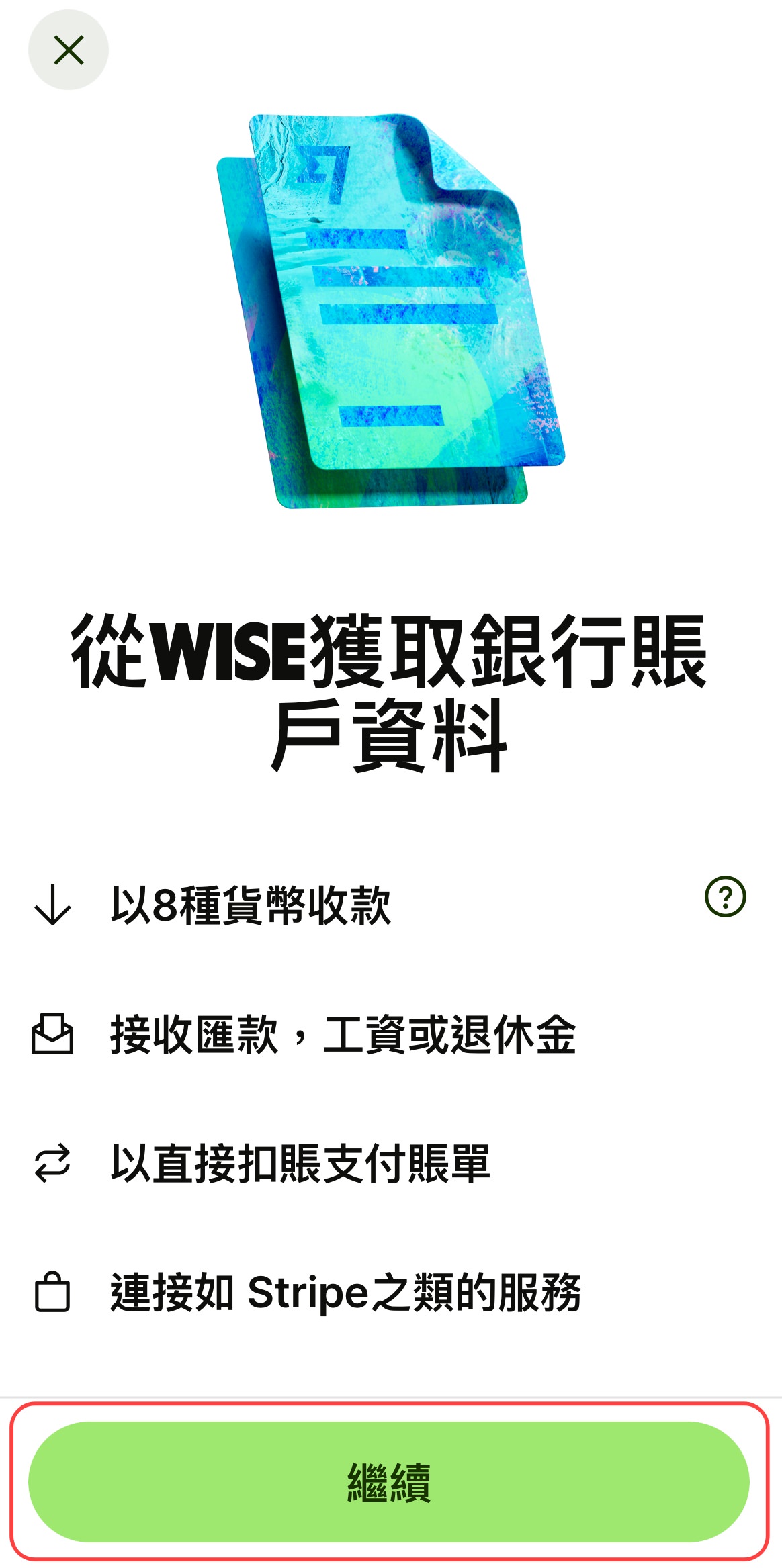782x1568 pixels.
Task: Close the Wise bank details screen
Action: click(68, 50)
